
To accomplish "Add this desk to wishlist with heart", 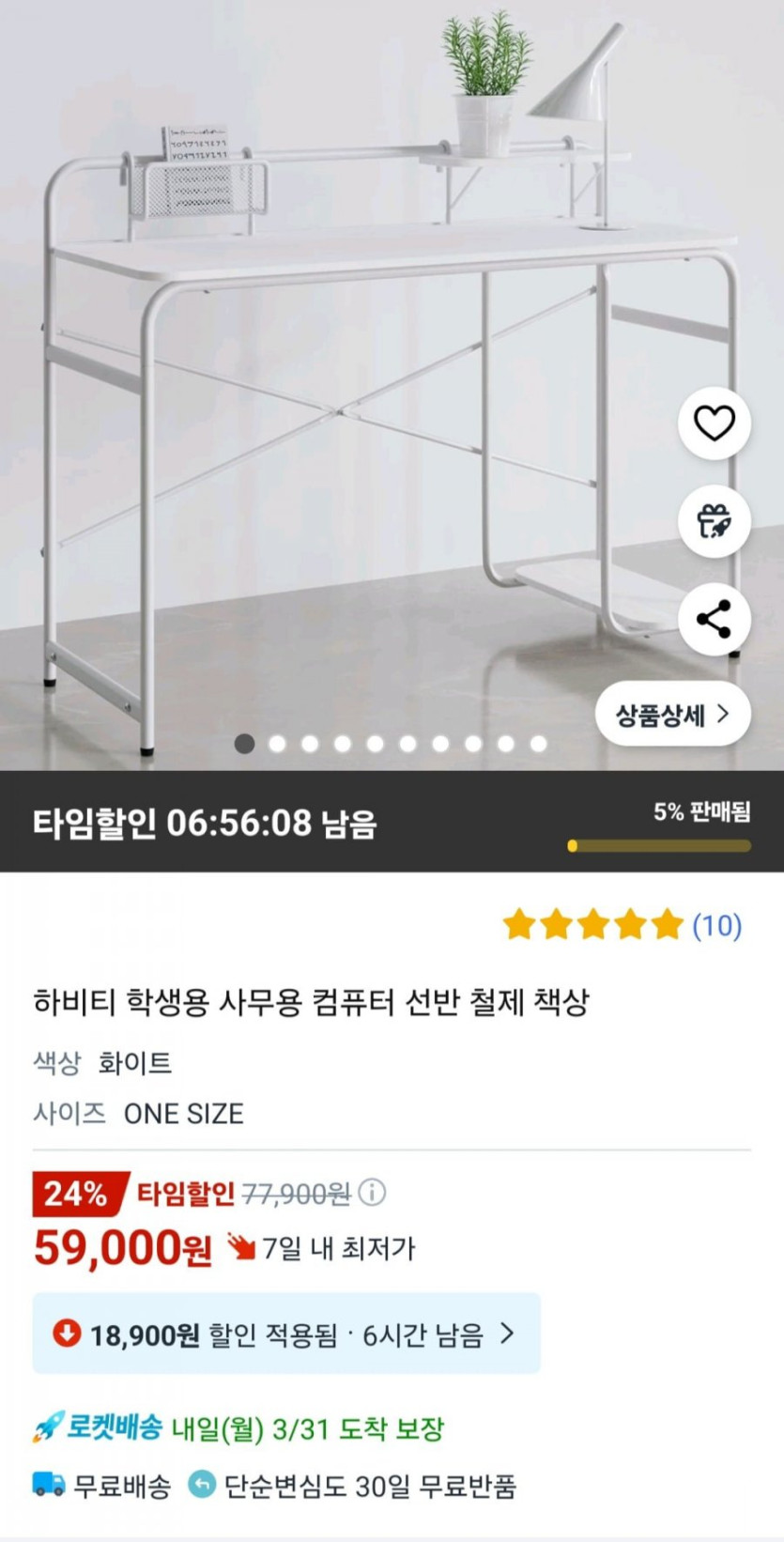I will click(714, 424).
